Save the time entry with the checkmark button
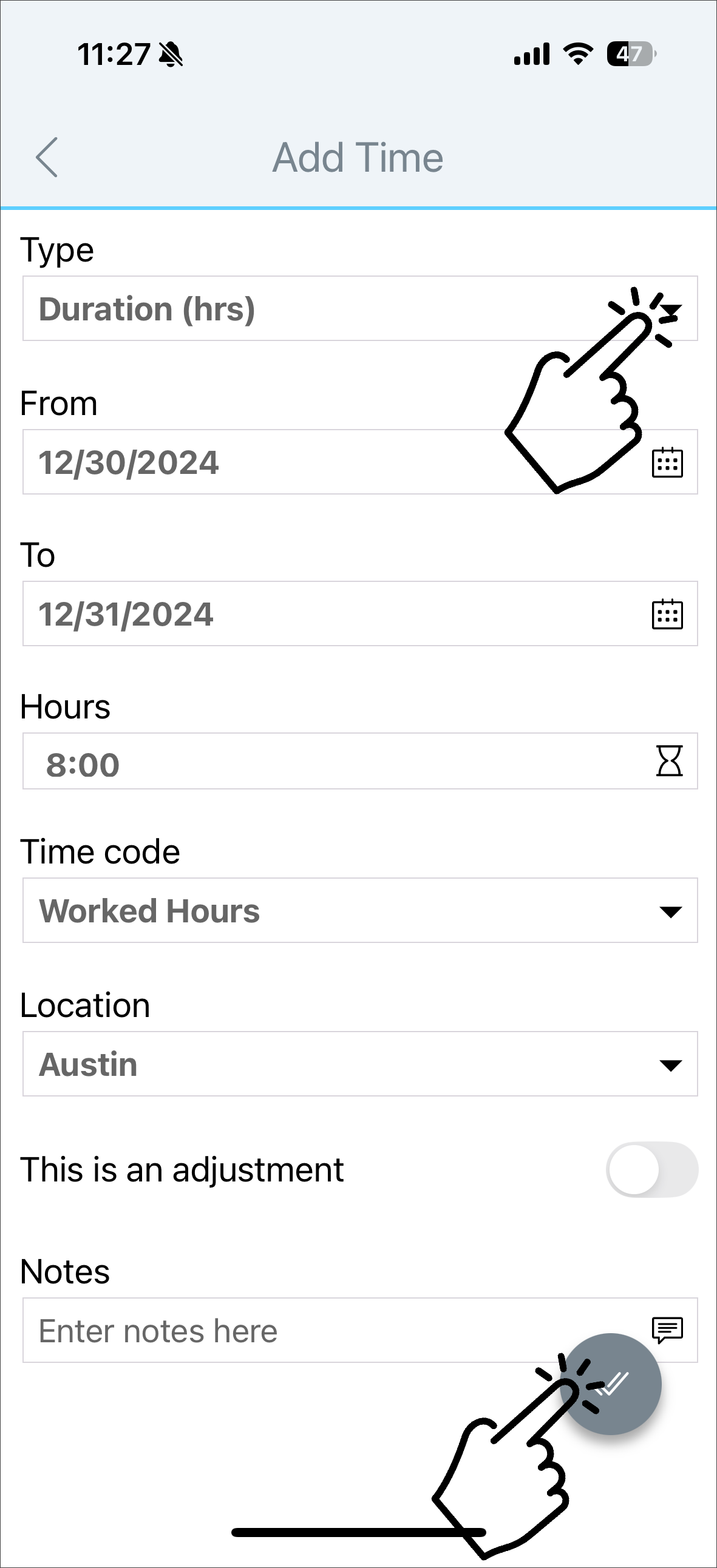Viewport: 717px width, 1568px height. coord(610,1384)
